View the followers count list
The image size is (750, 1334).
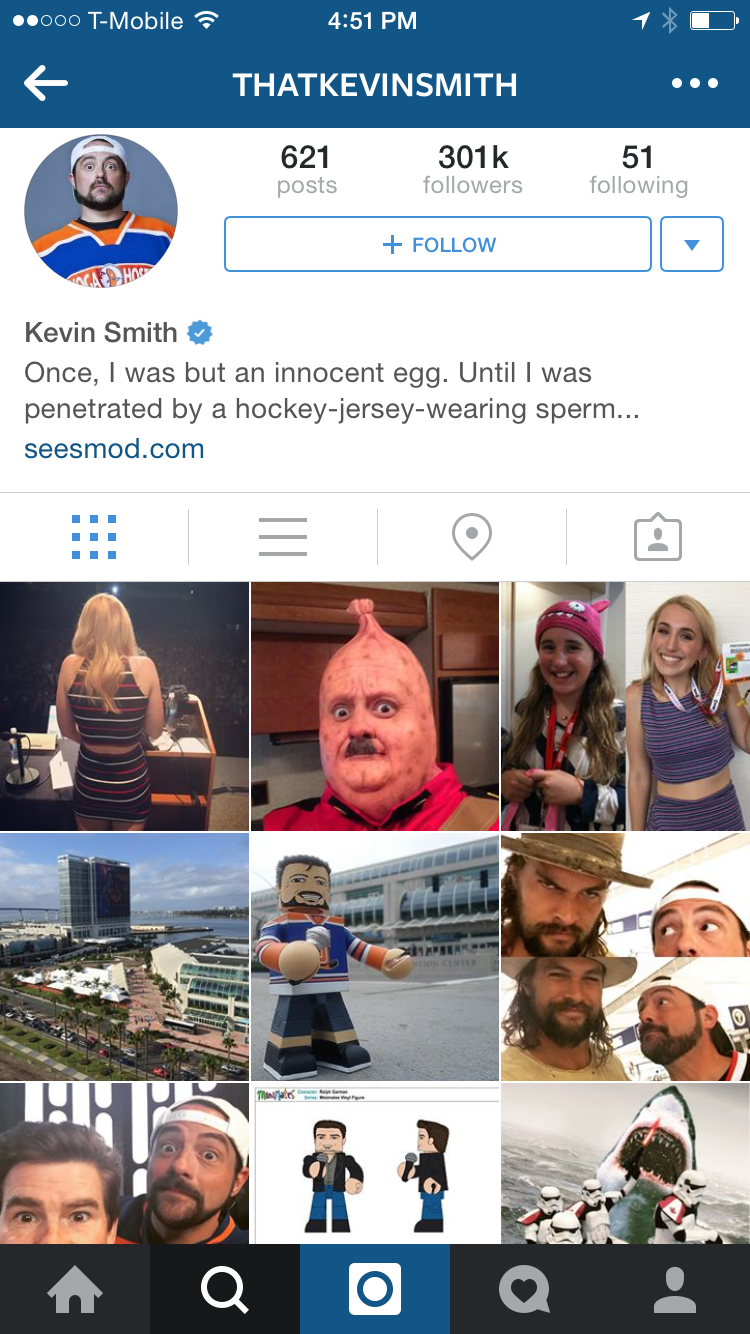(473, 169)
